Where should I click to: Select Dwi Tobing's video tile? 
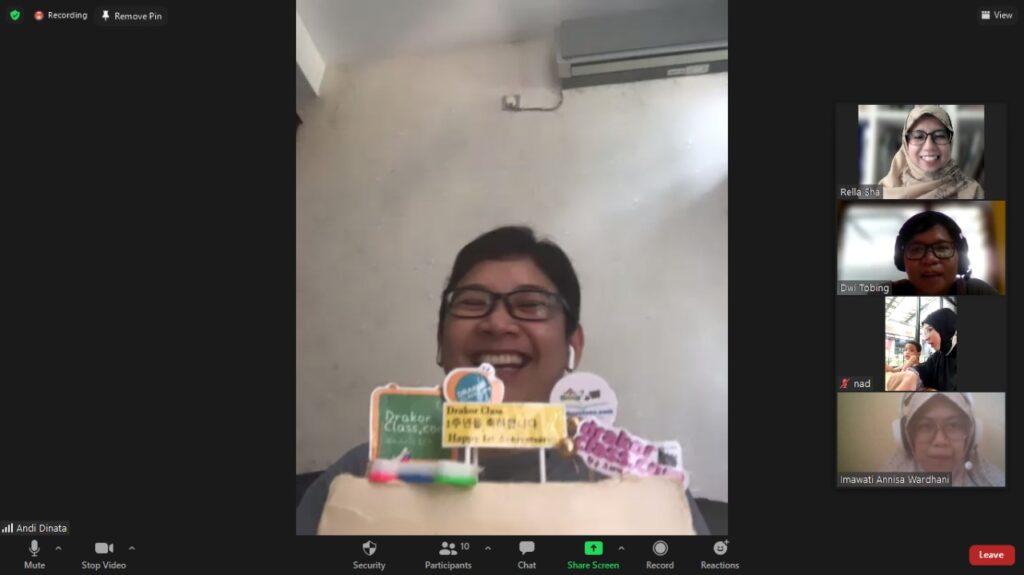[920, 248]
